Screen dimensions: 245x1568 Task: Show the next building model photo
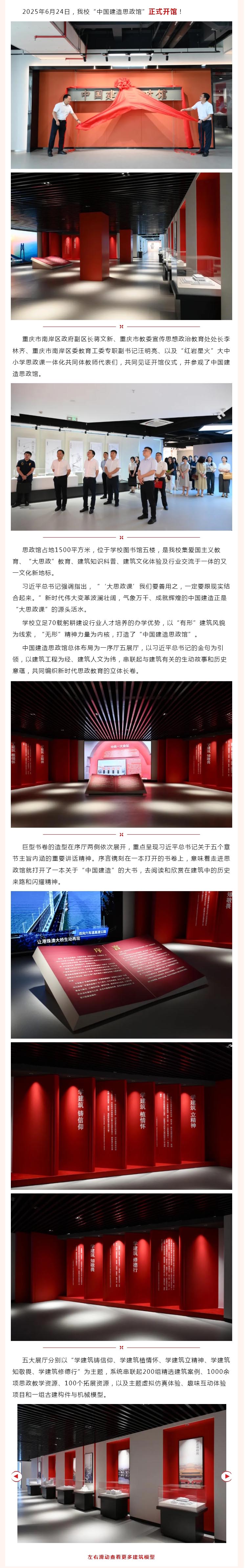pyautogui.click(x=226, y=1476)
